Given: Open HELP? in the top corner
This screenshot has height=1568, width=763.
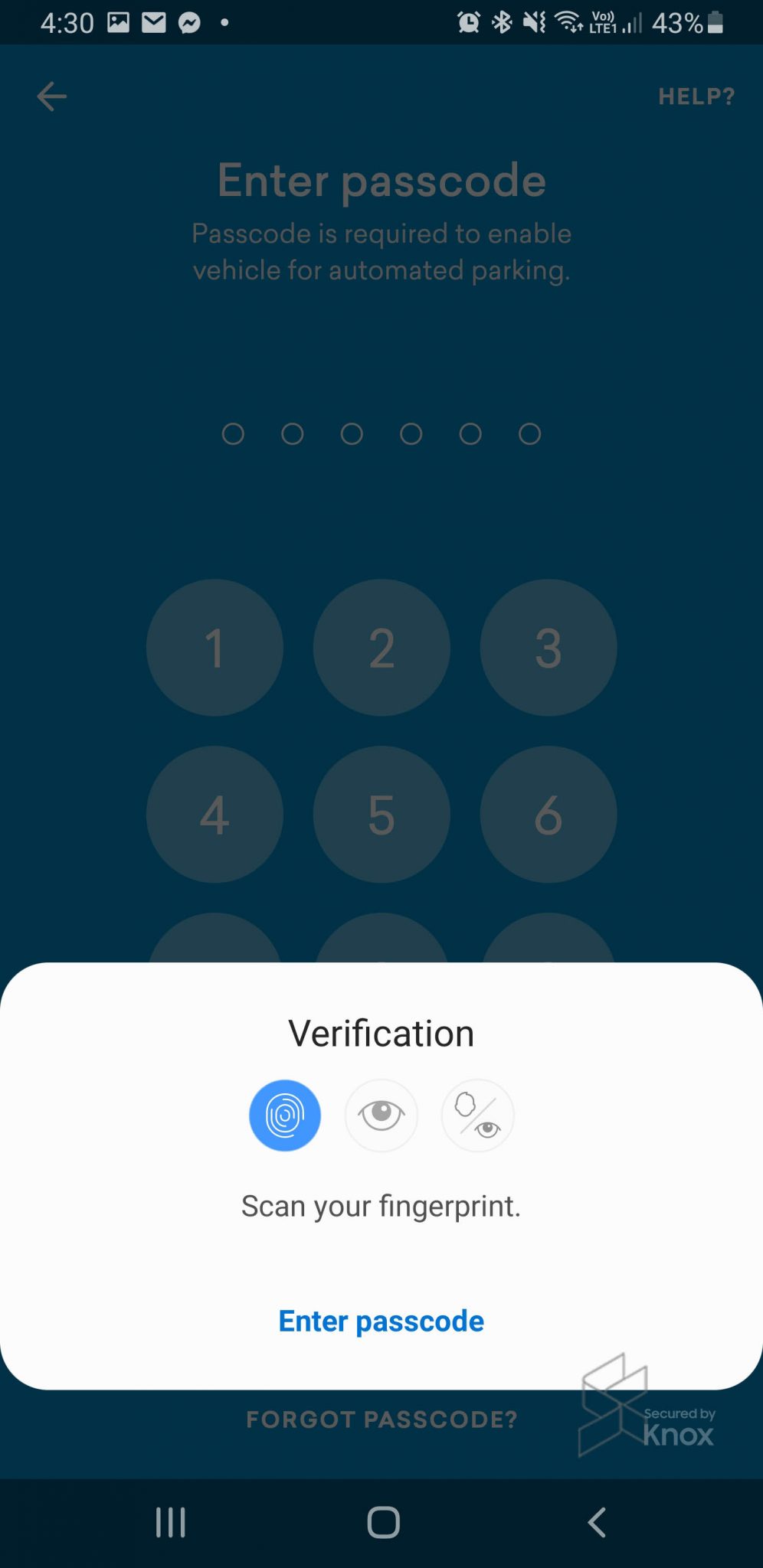Looking at the screenshot, I should tap(696, 96).
